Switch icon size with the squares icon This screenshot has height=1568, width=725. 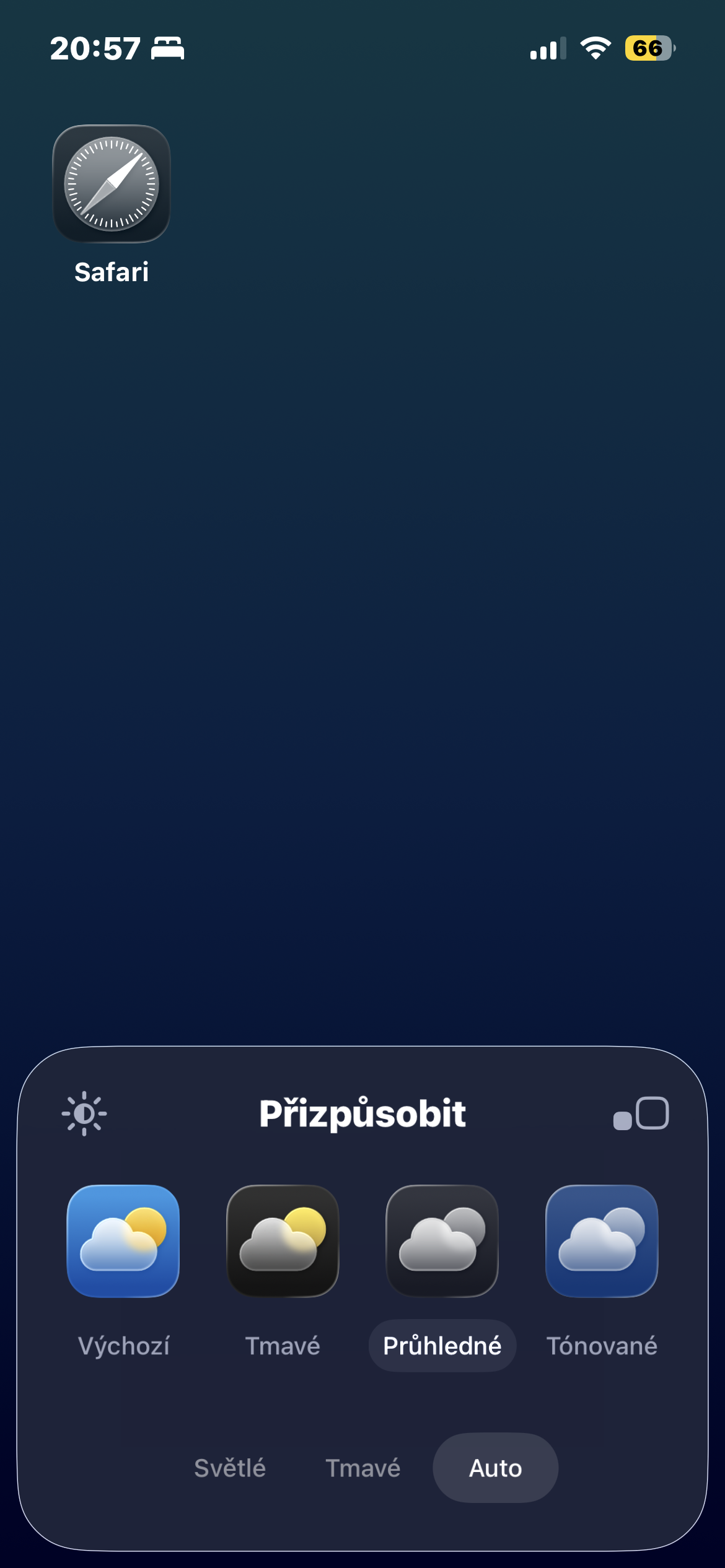coord(641,1113)
